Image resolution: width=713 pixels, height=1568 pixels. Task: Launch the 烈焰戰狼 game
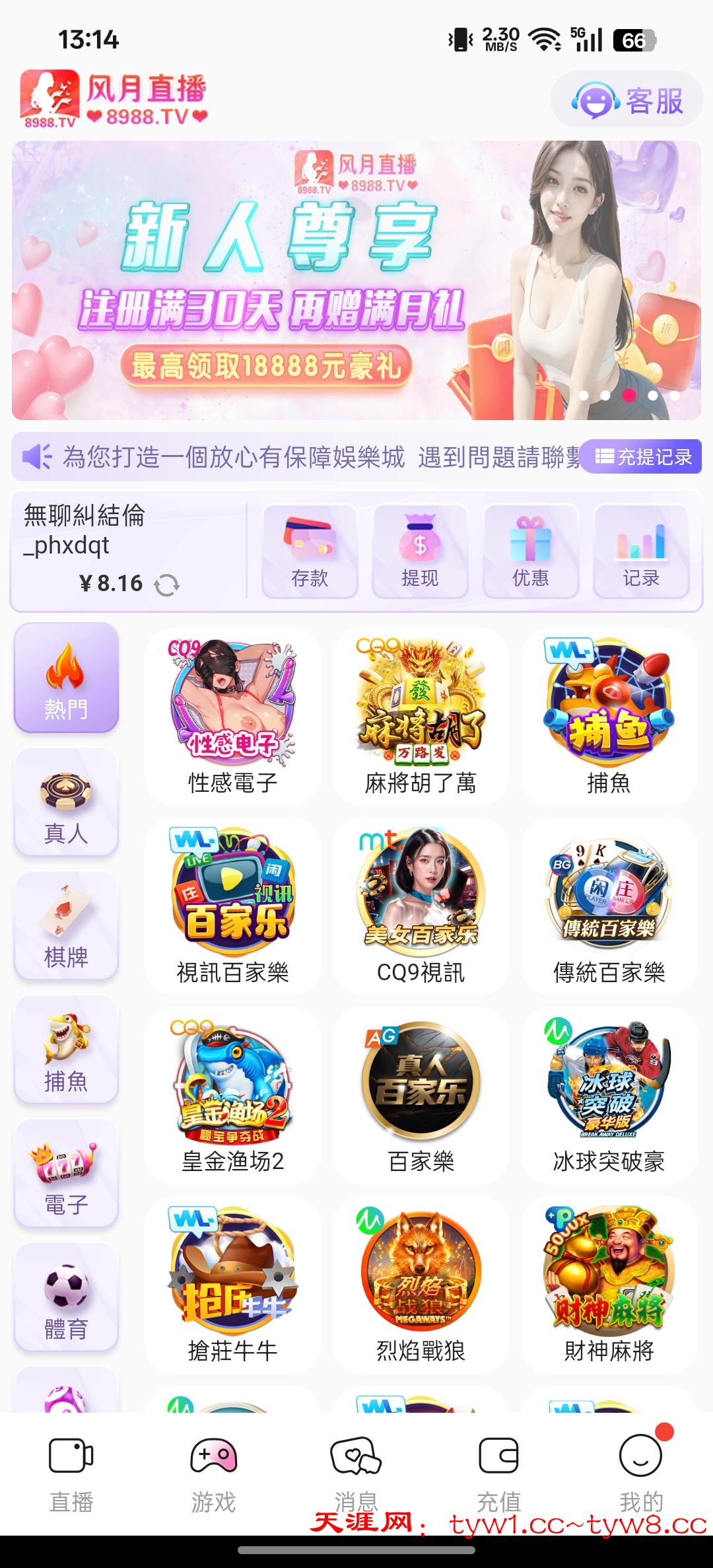(x=421, y=1284)
